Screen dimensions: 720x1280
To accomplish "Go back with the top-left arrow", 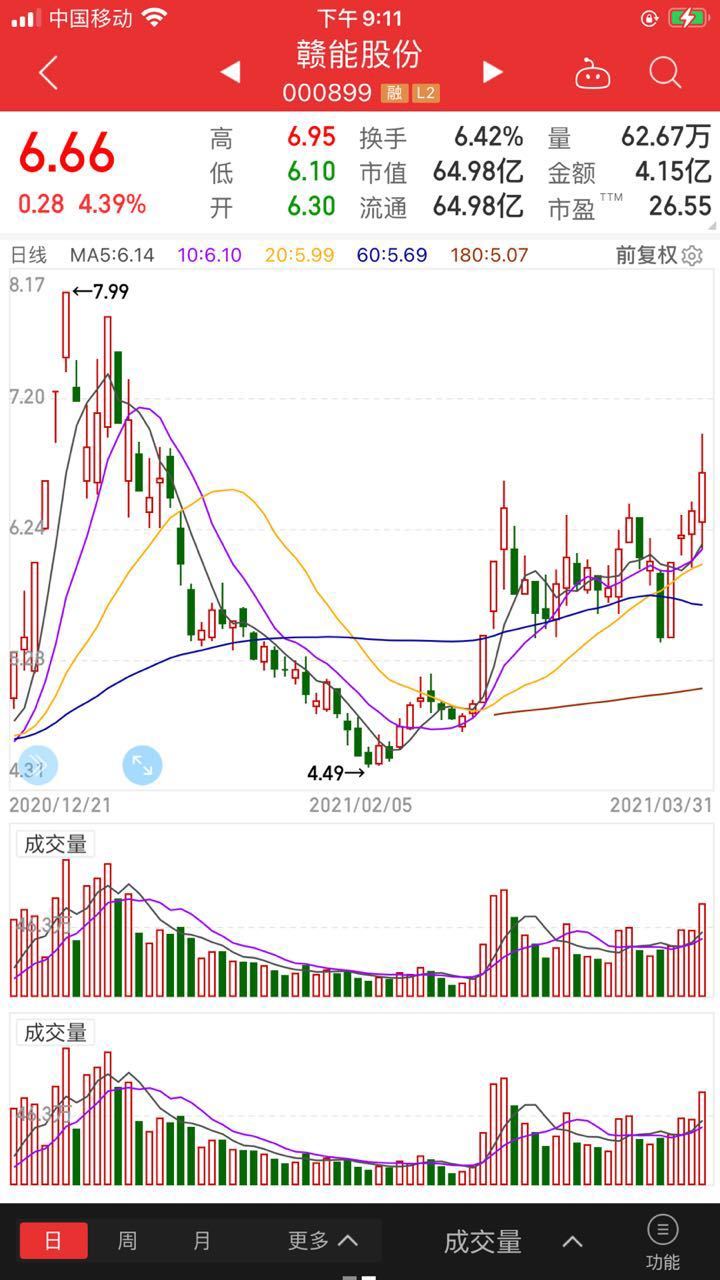I will [48, 72].
